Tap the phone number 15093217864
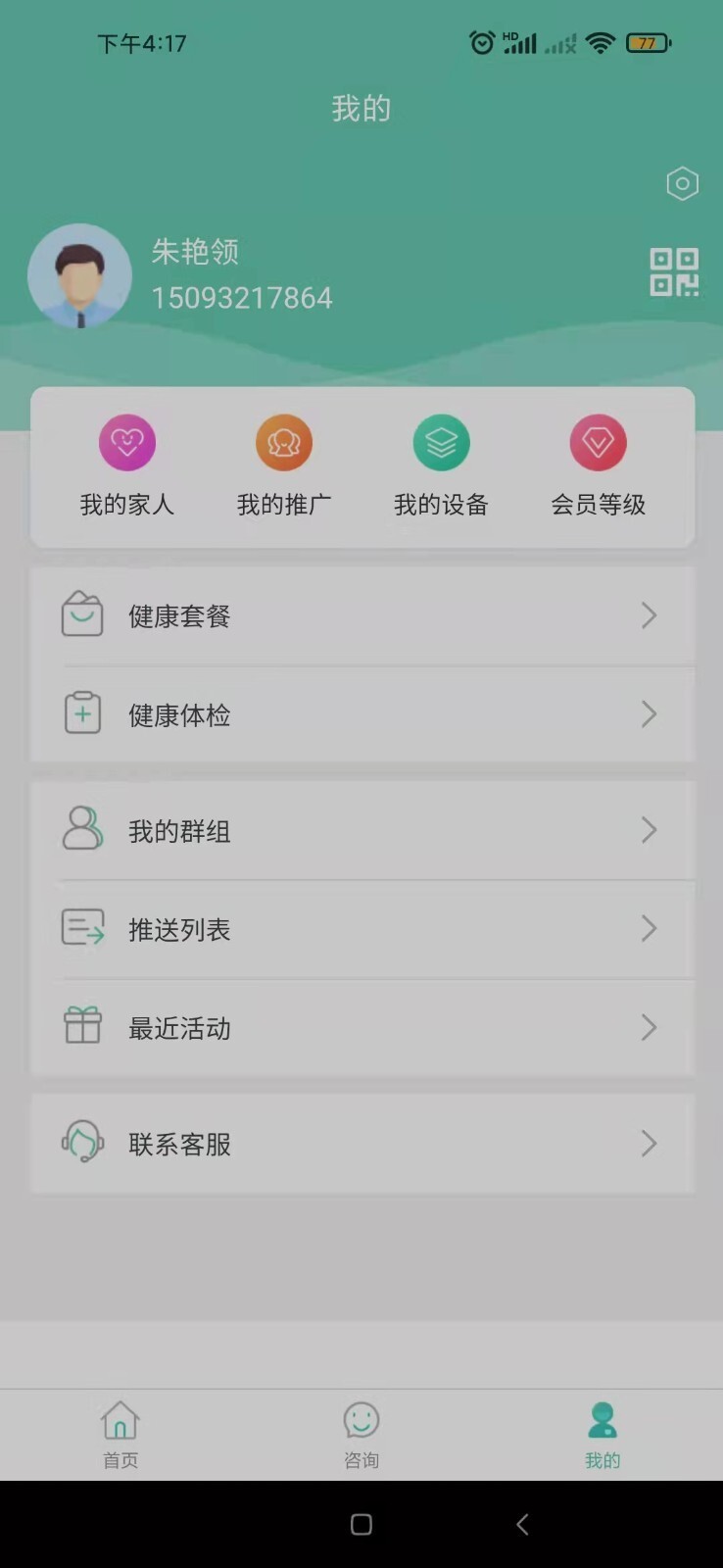The height and width of the screenshot is (1568, 723). pos(243,297)
